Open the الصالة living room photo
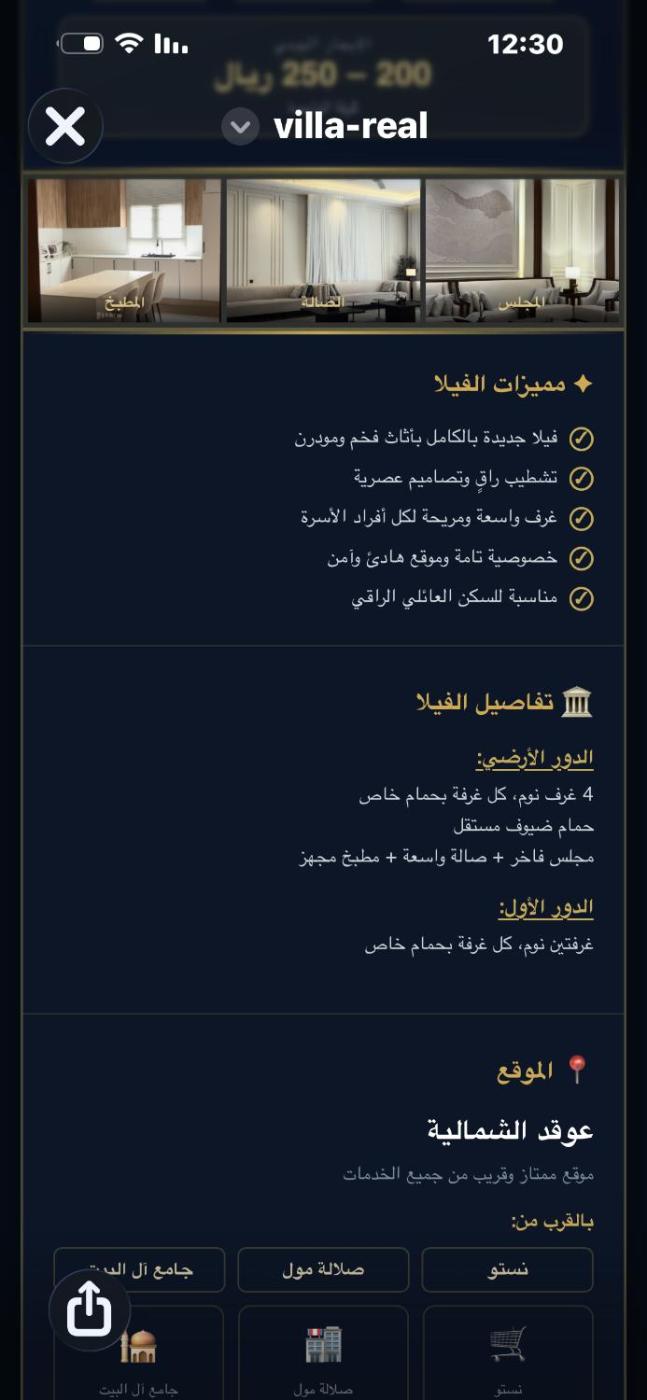Image resolution: width=647 pixels, height=1400 pixels. click(x=323, y=251)
